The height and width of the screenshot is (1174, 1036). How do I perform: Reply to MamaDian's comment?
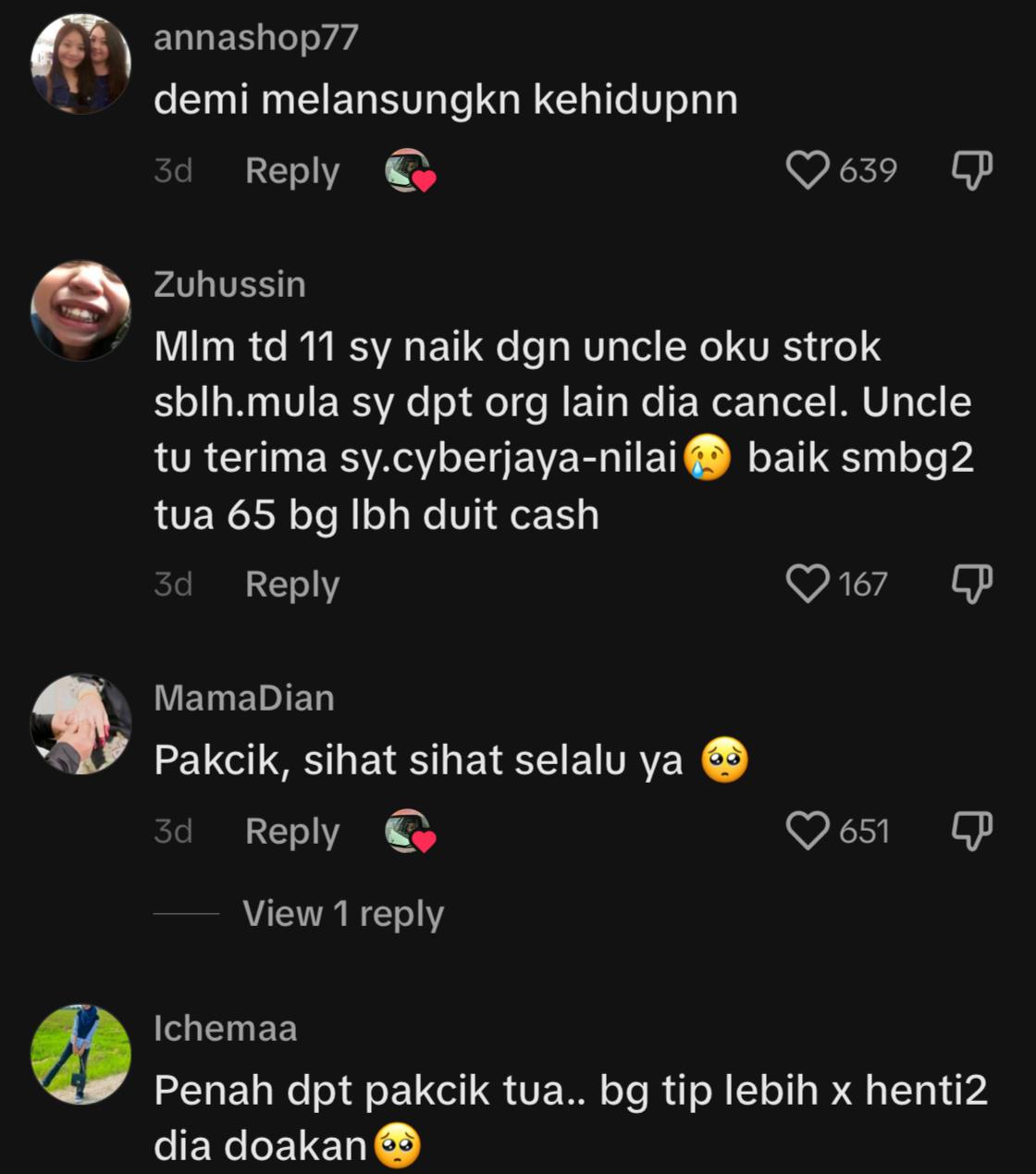pyautogui.click(x=292, y=832)
